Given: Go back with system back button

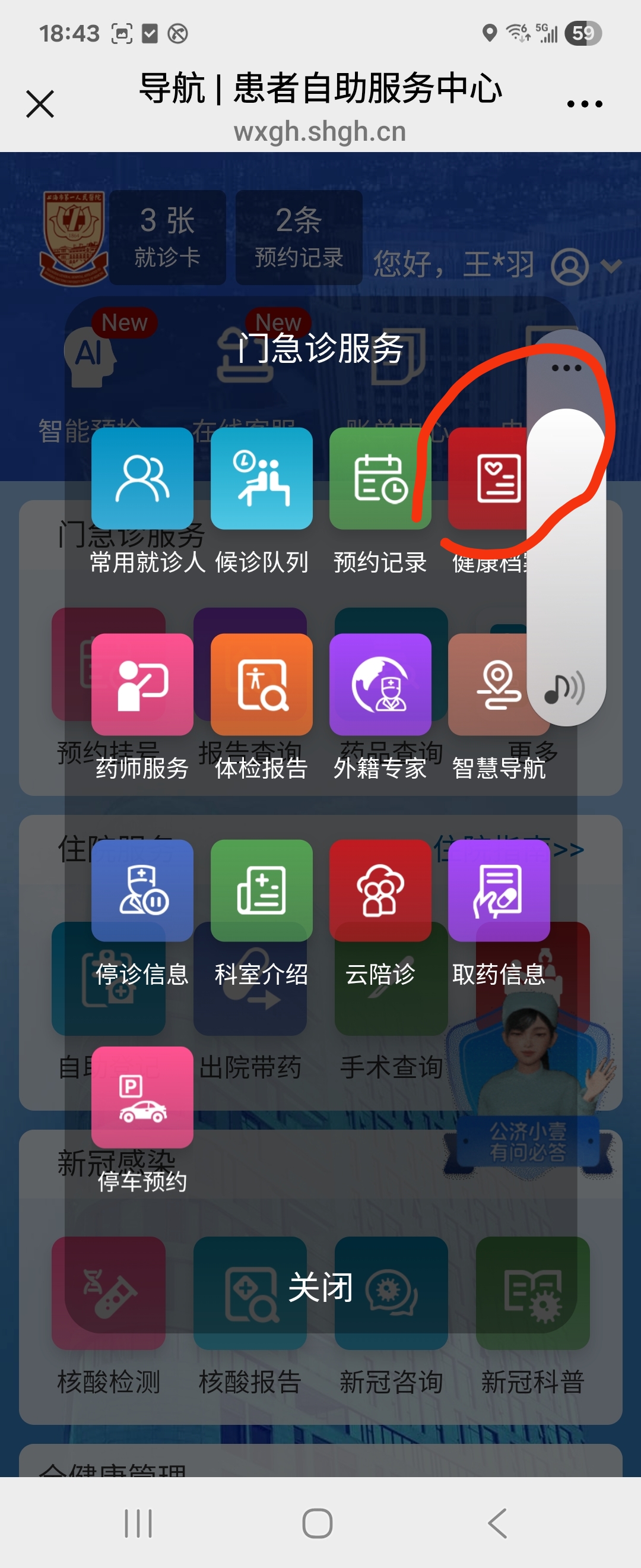Looking at the screenshot, I should pos(497,1523).
